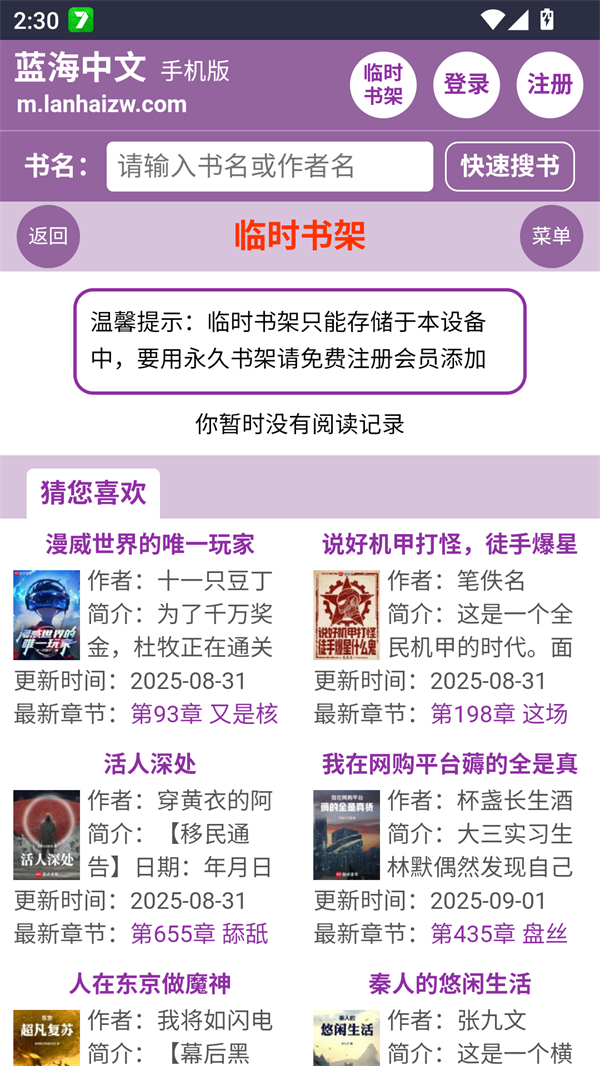
Task: Tap the 登录 login button
Action: pos(466,85)
